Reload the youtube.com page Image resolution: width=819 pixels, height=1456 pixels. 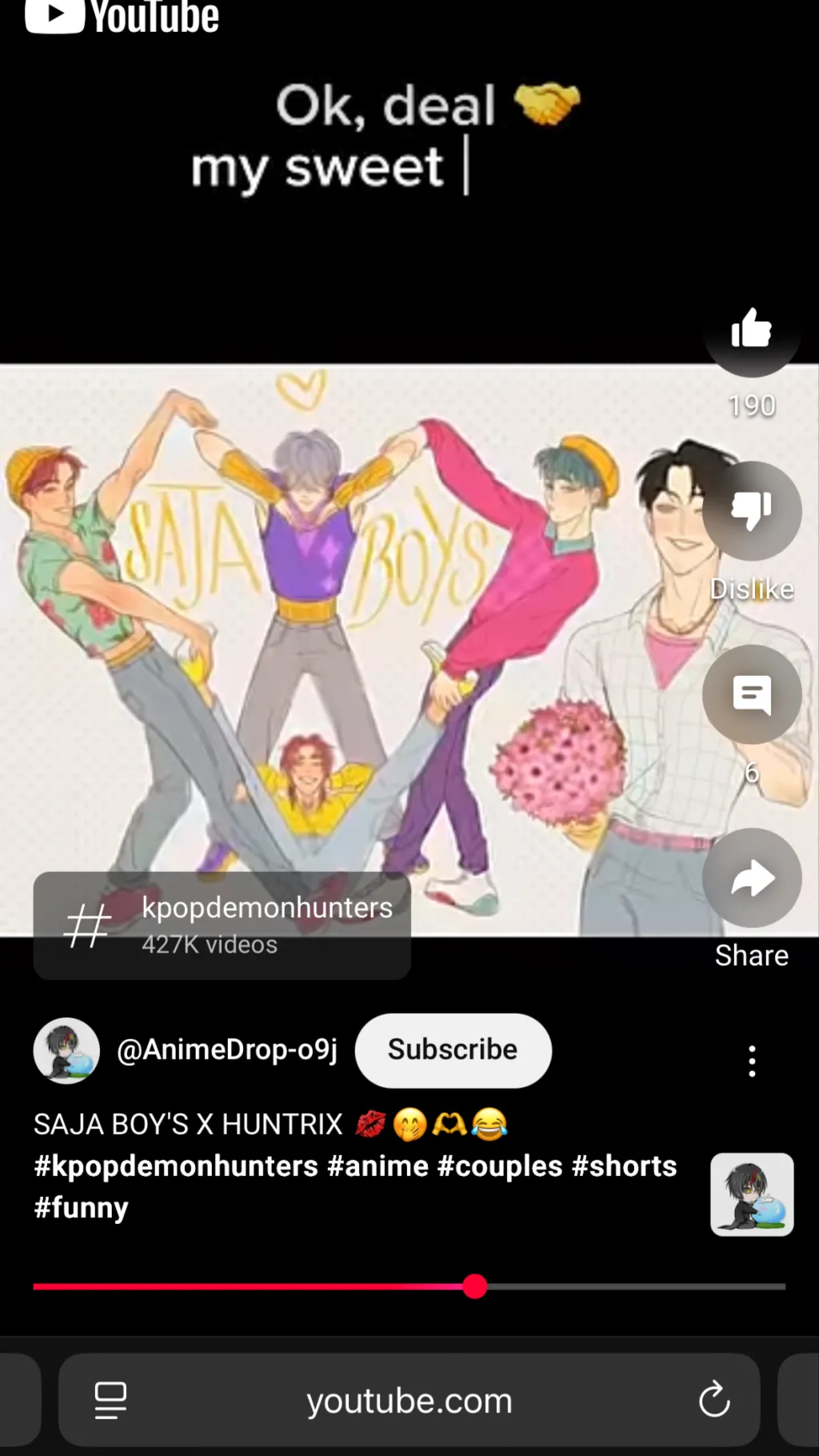click(x=713, y=1400)
